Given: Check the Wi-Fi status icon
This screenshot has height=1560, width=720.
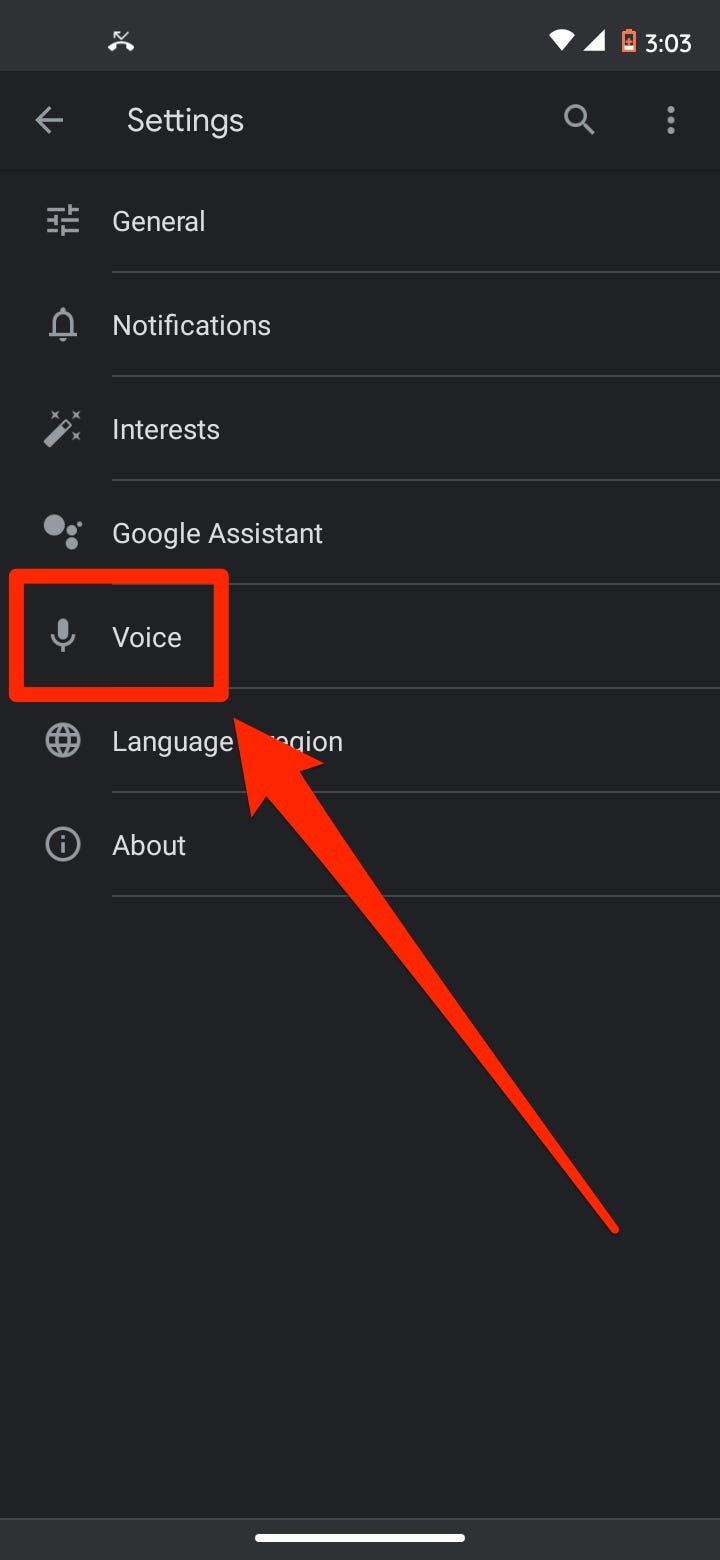Looking at the screenshot, I should tap(560, 40).
